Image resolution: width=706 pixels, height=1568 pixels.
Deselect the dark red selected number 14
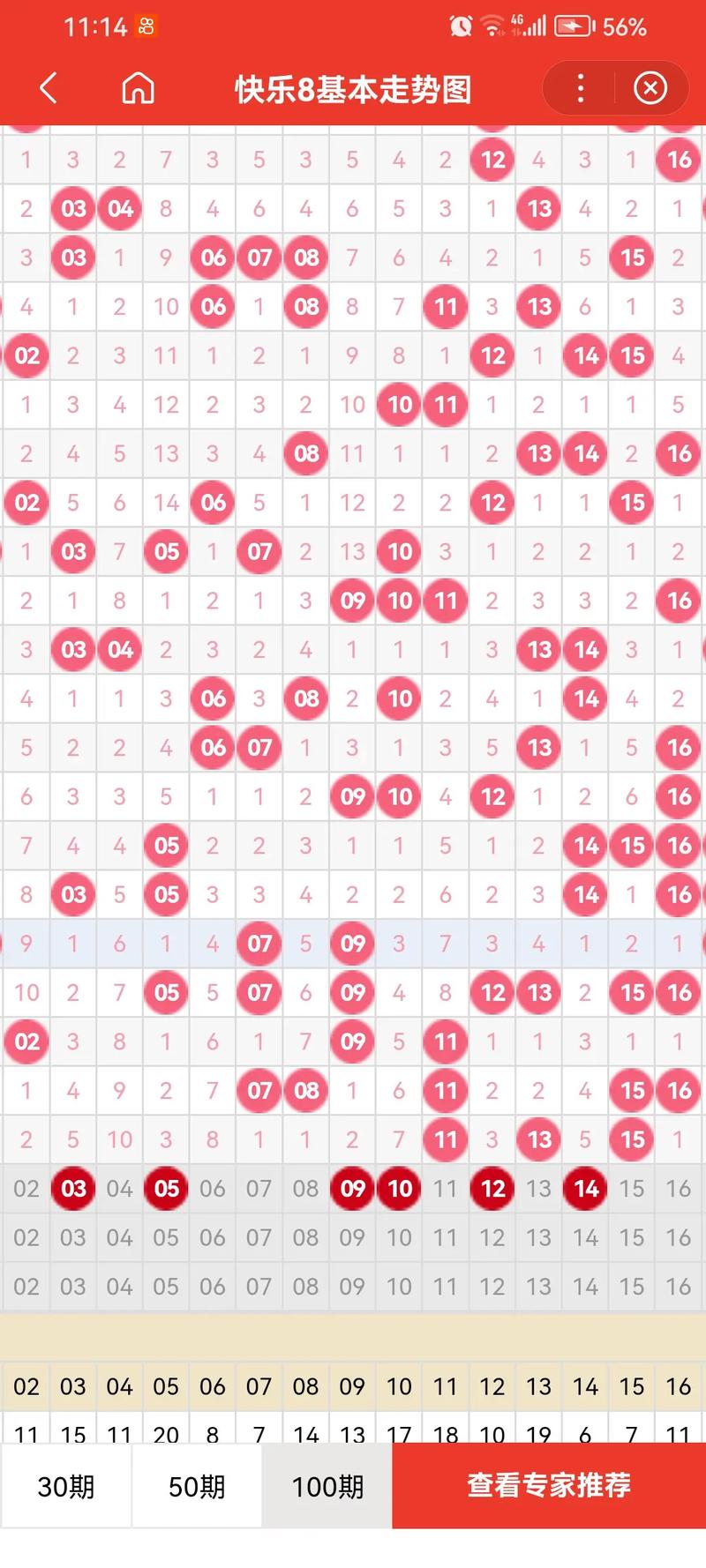coord(586,1189)
